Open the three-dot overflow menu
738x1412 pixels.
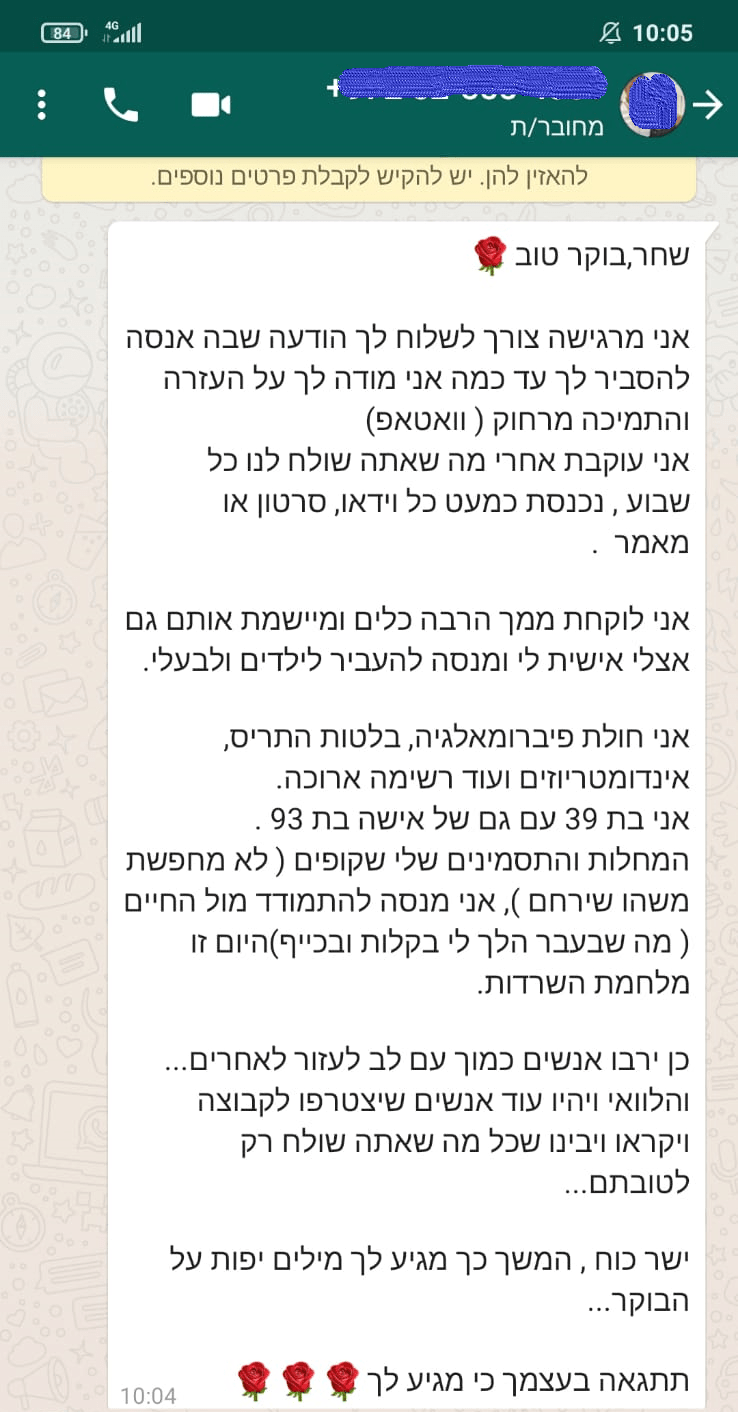point(41,105)
